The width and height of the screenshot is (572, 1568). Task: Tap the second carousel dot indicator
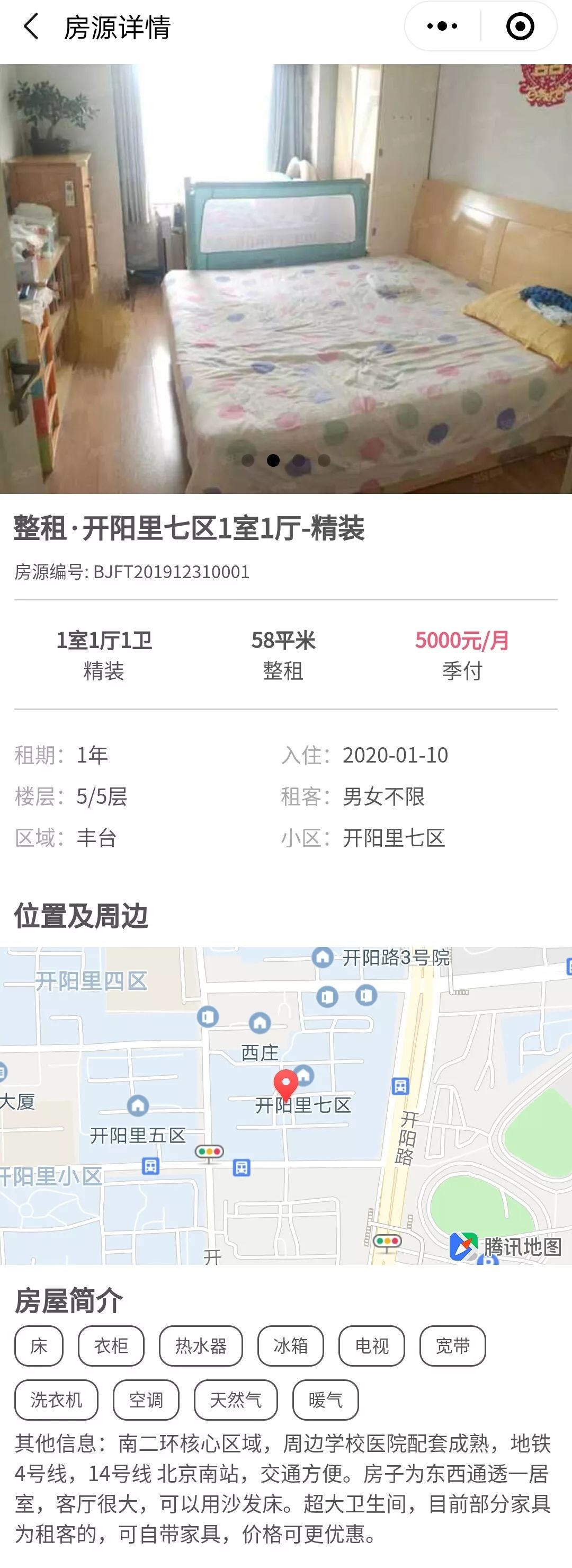[272, 462]
